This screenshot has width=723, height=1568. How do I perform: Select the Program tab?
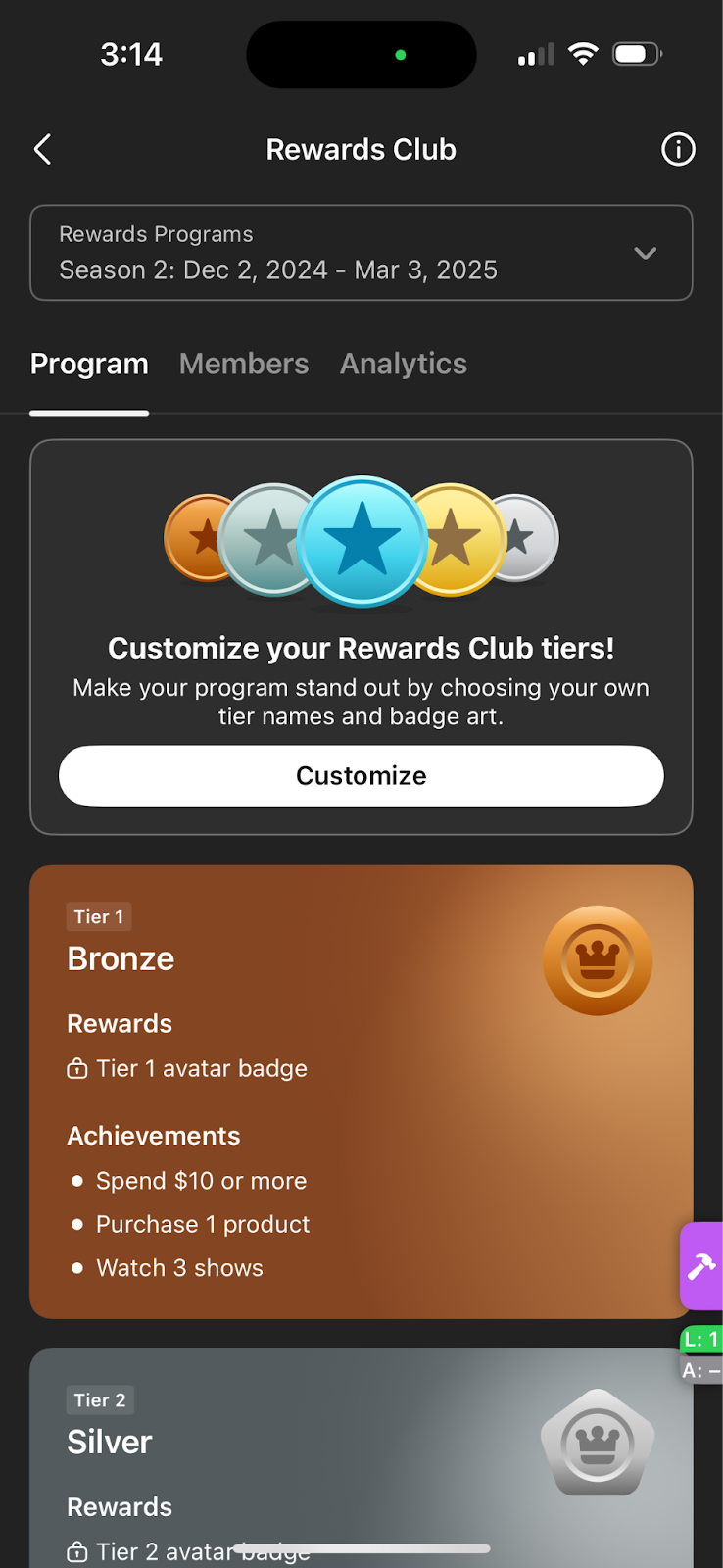point(89,364)
